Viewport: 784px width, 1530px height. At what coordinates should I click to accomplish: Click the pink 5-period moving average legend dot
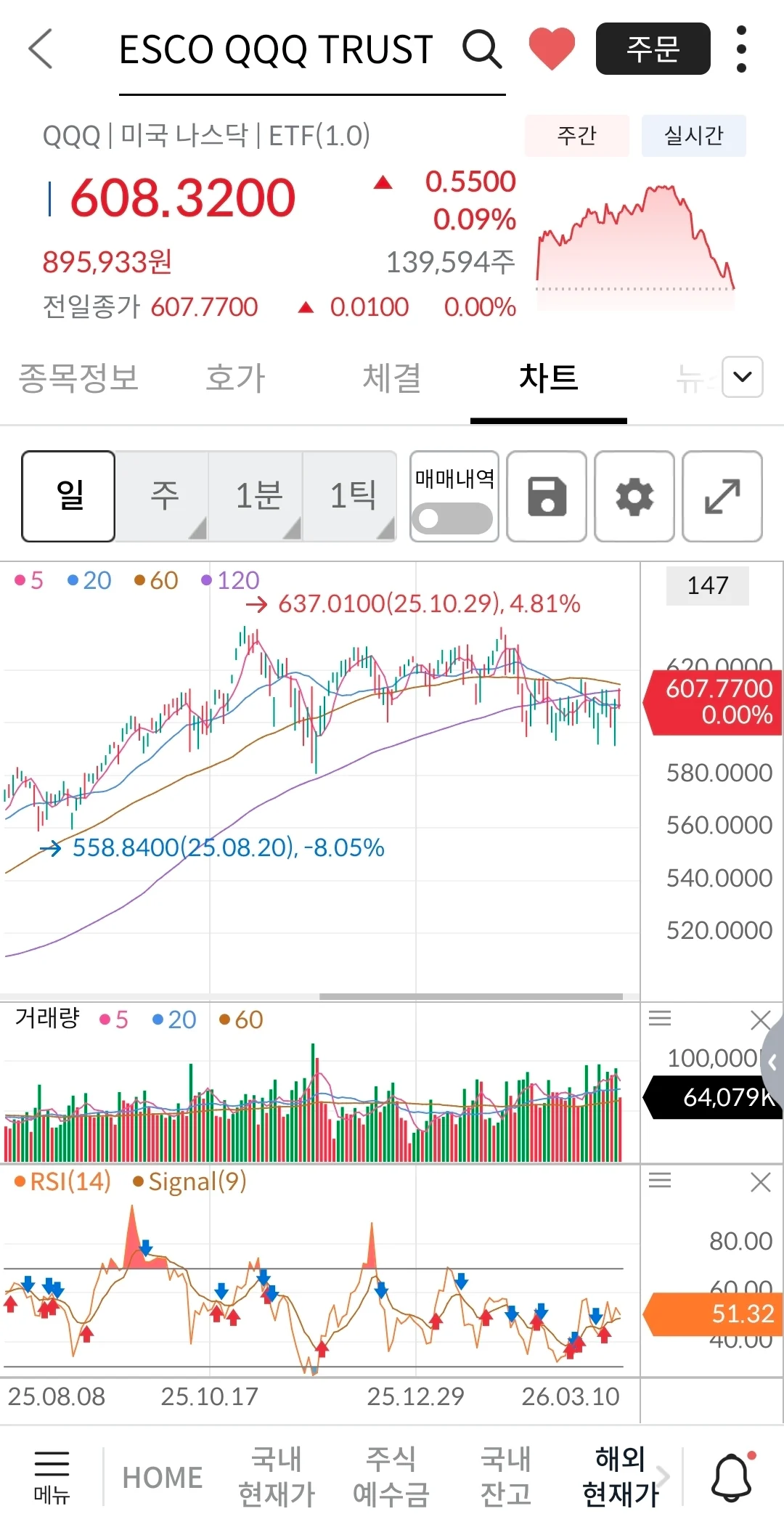point(19,581)
